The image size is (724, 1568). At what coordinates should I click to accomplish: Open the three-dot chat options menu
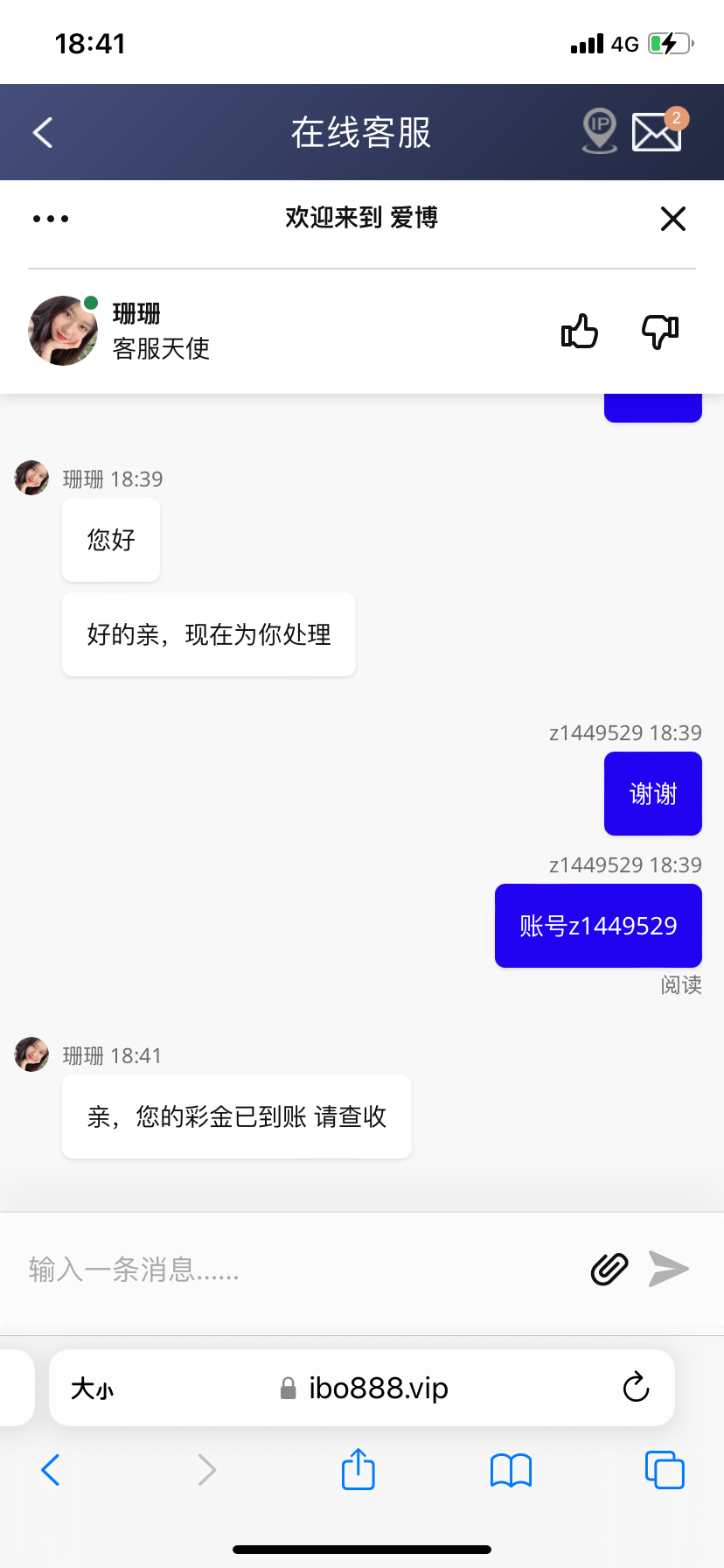pyautogui.click(x=51, y=219)
